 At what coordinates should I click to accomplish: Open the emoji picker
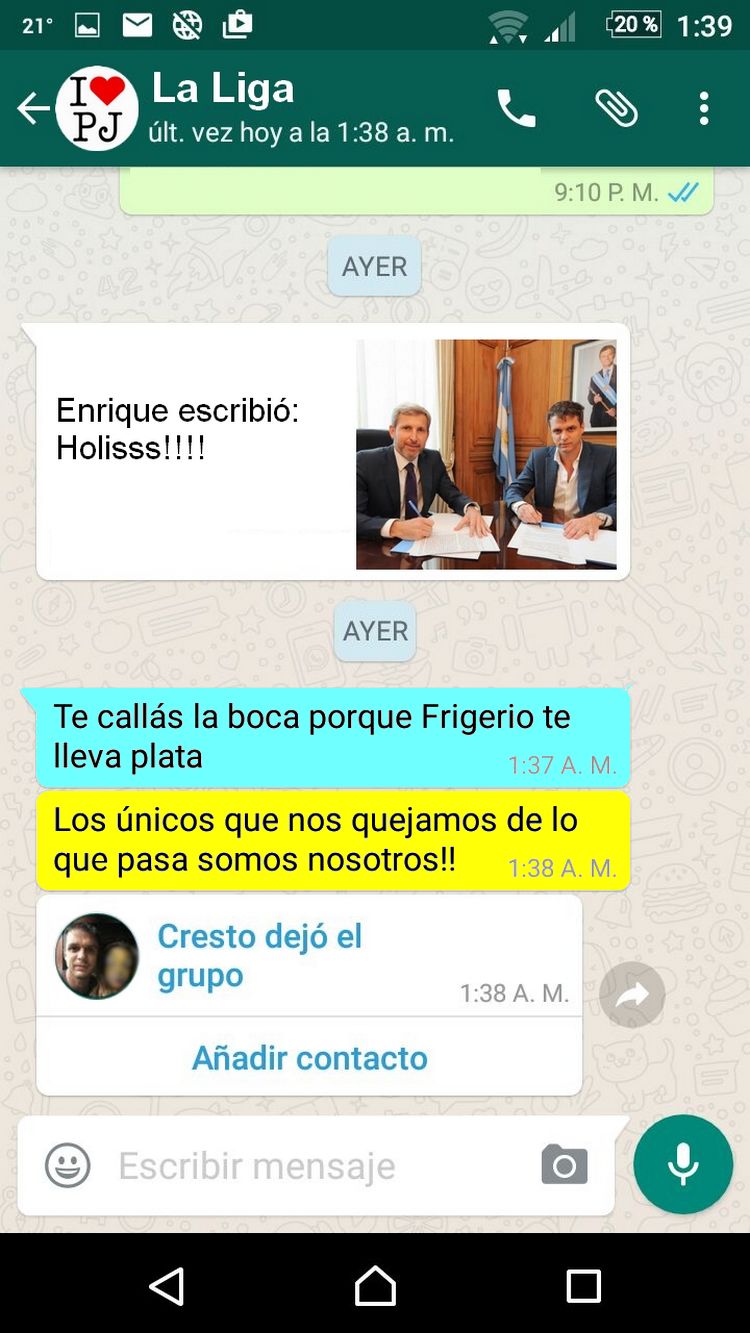pyautogui.click(x=68, y=1166)
